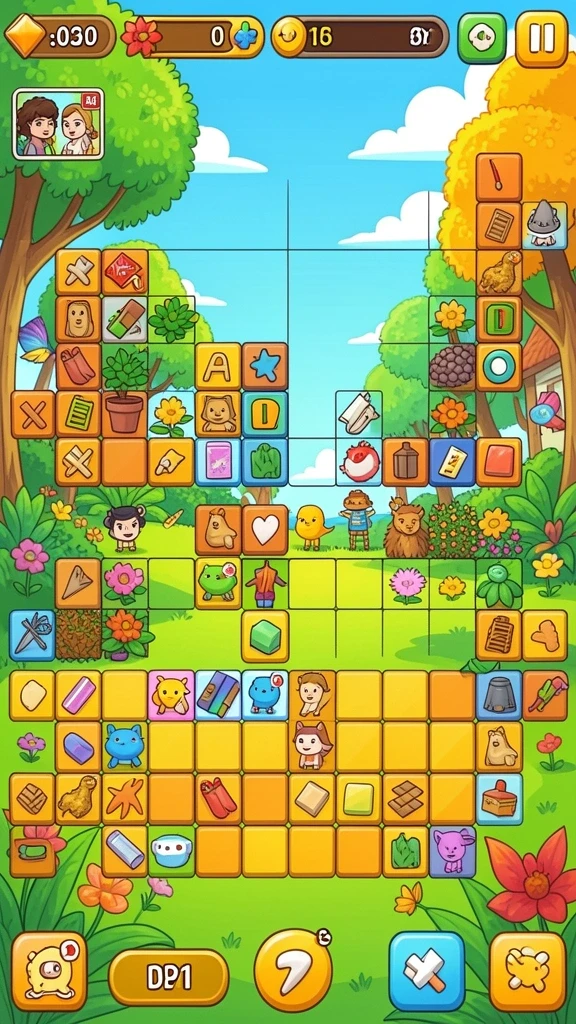Activate the blue hammer booster
This screenshot has height=1024, width=576.
426,971
